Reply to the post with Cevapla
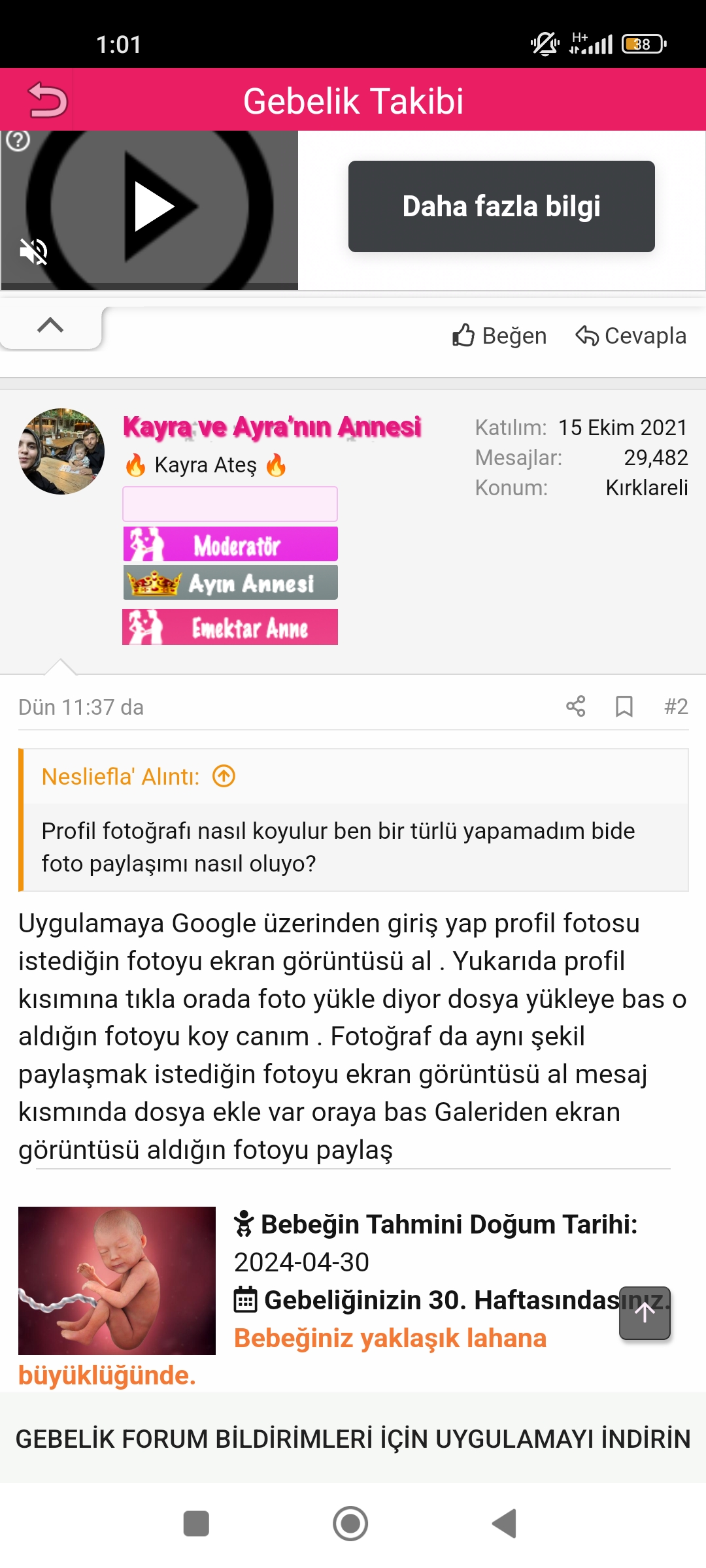Image resolution: width=706 pixels, height=1568 pixels. click(631, 336)
